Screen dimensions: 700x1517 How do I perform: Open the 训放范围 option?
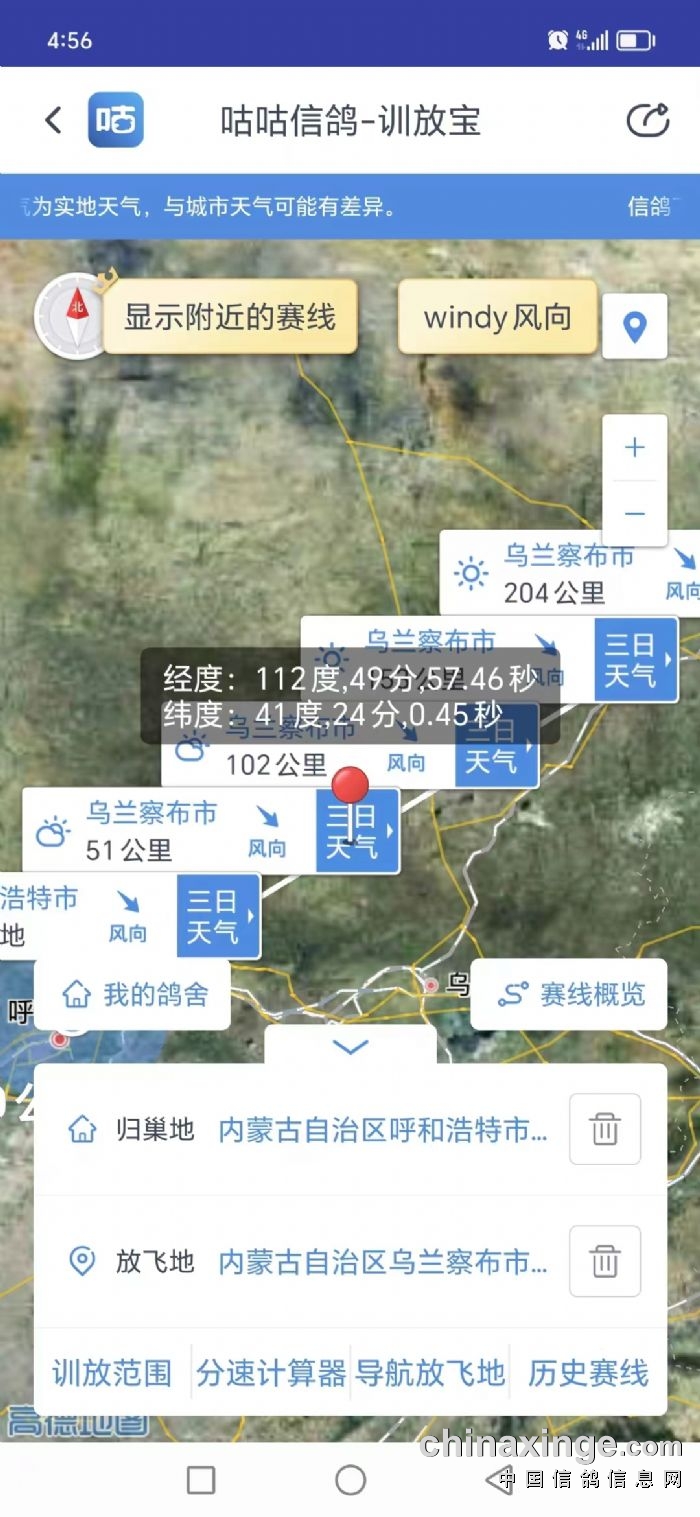pyautogui.click(x=112, y=1373)
